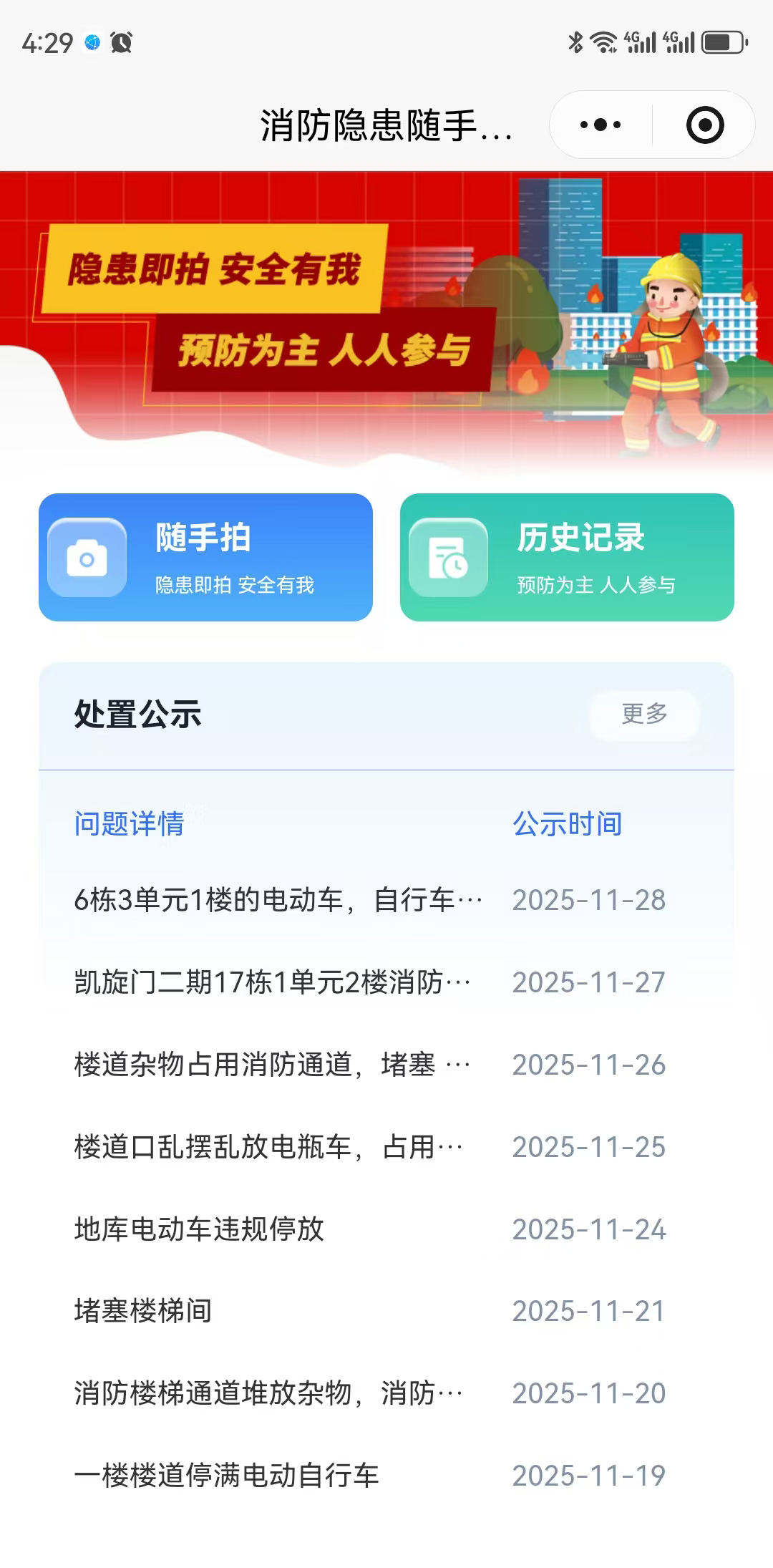View the 消防楼梯通道堆放杂物 entry
773x1568 pixels.
(x=269, y=1393)
